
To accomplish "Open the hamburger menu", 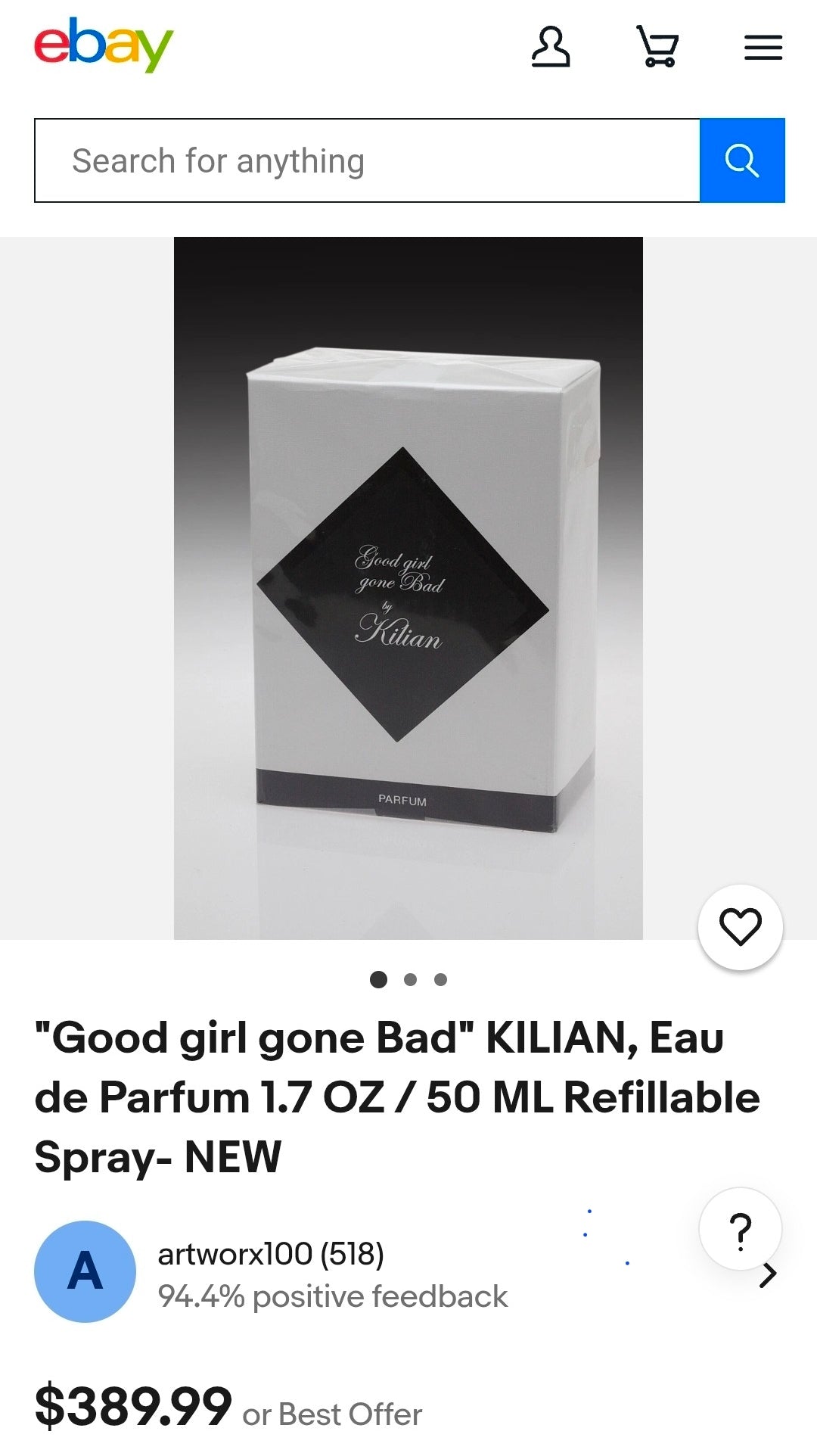I will (x=763, y=48).
